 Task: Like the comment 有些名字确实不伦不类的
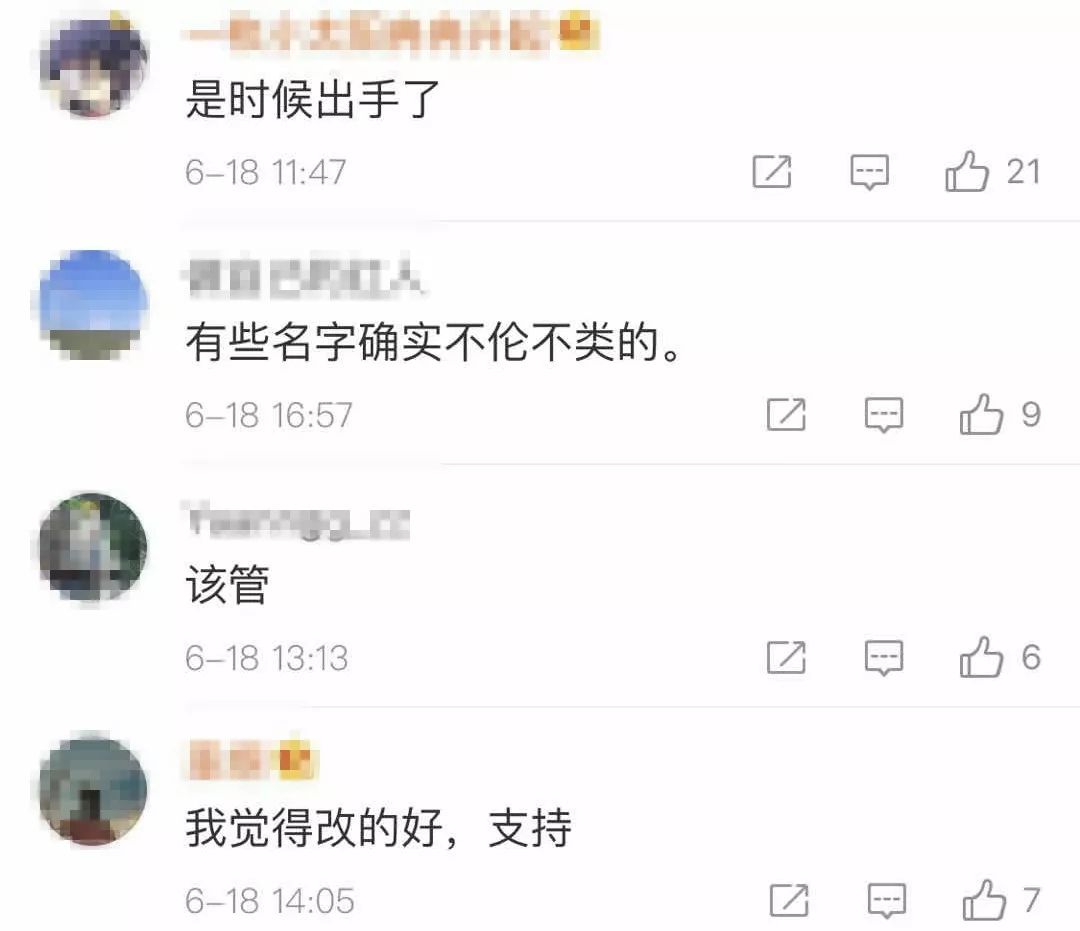pyautogui.click(x=981, y=415)
